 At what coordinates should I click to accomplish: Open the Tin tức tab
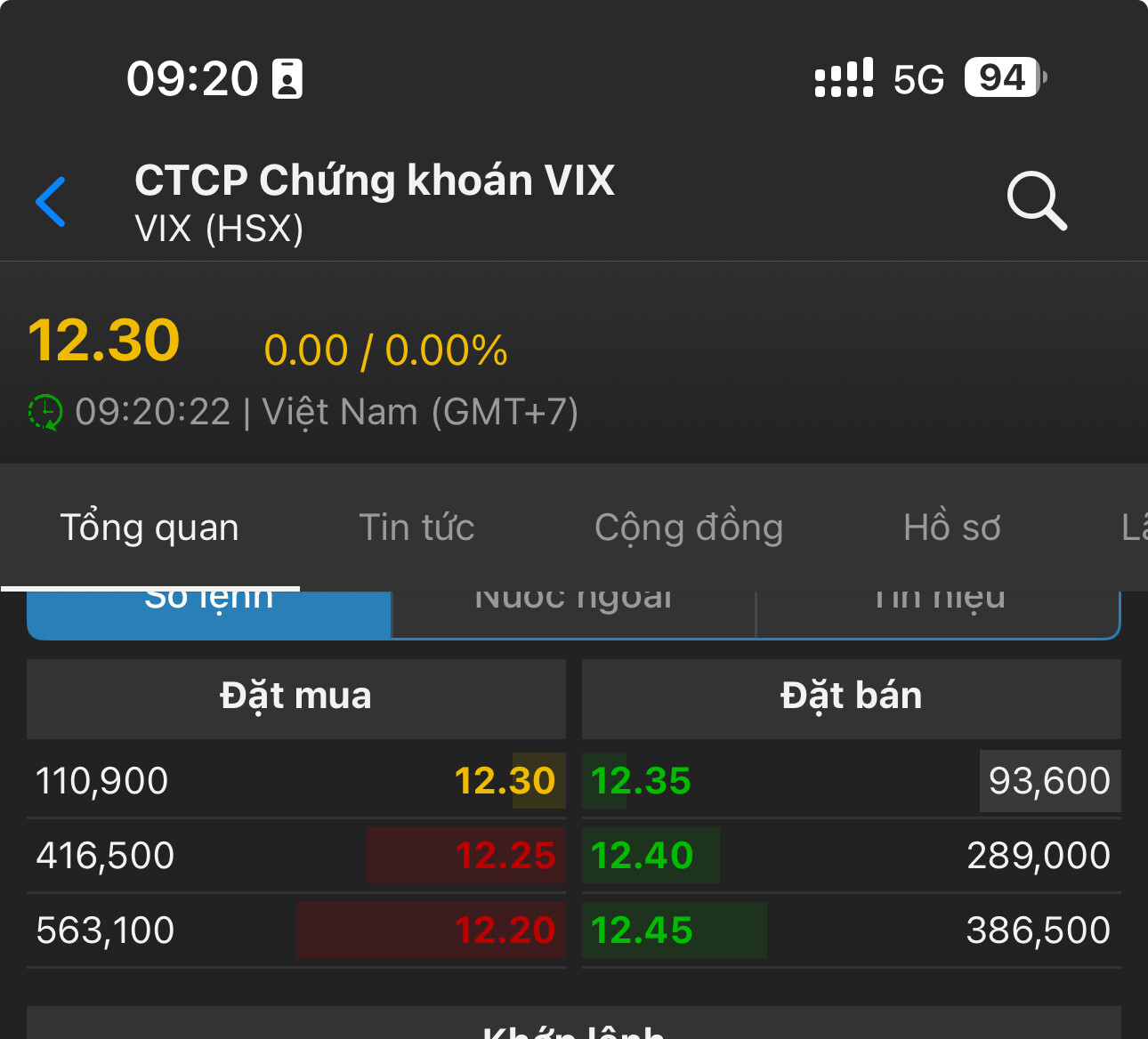coord(416,528)
